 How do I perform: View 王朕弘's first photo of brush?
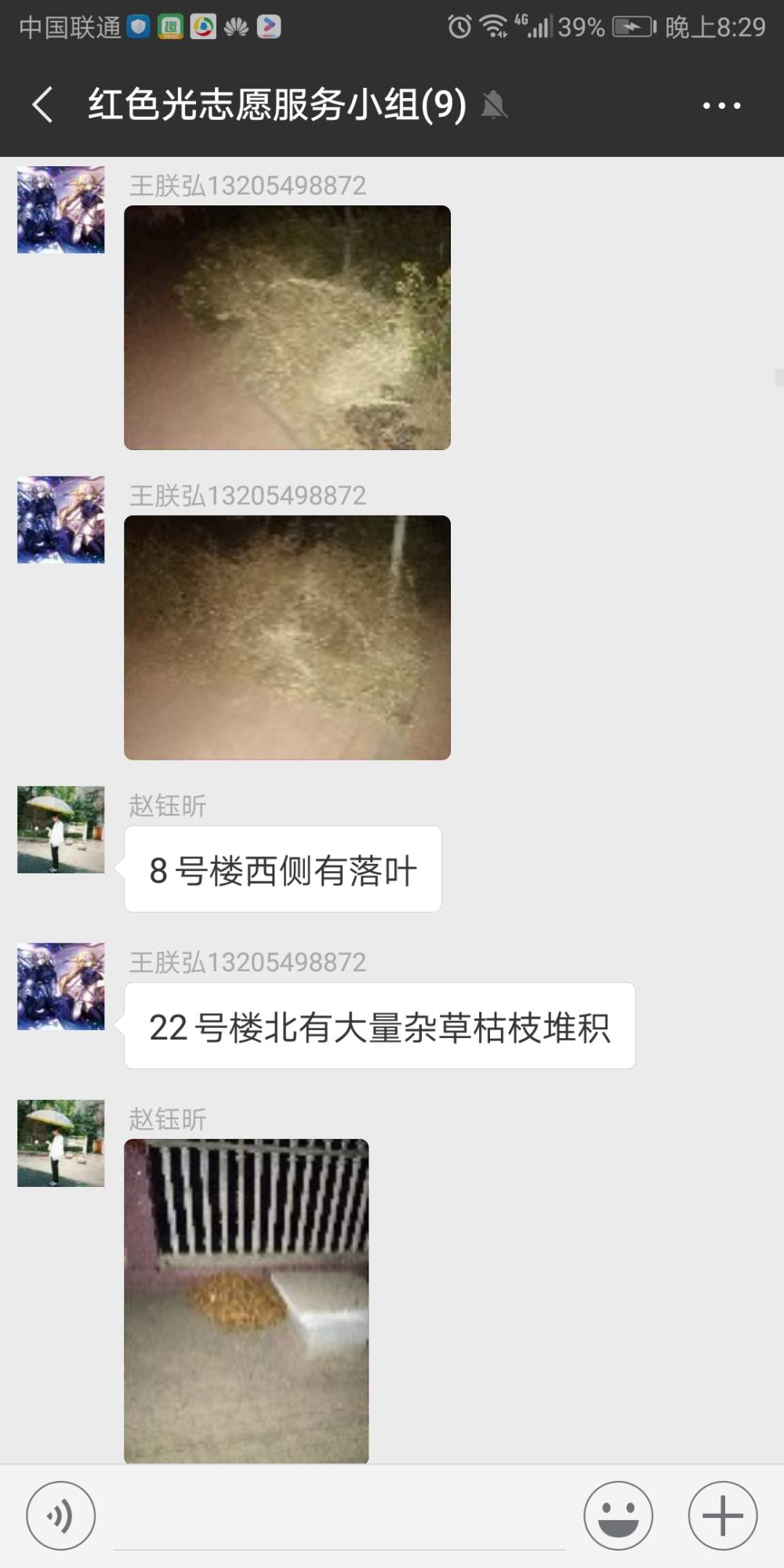(287, 328)
